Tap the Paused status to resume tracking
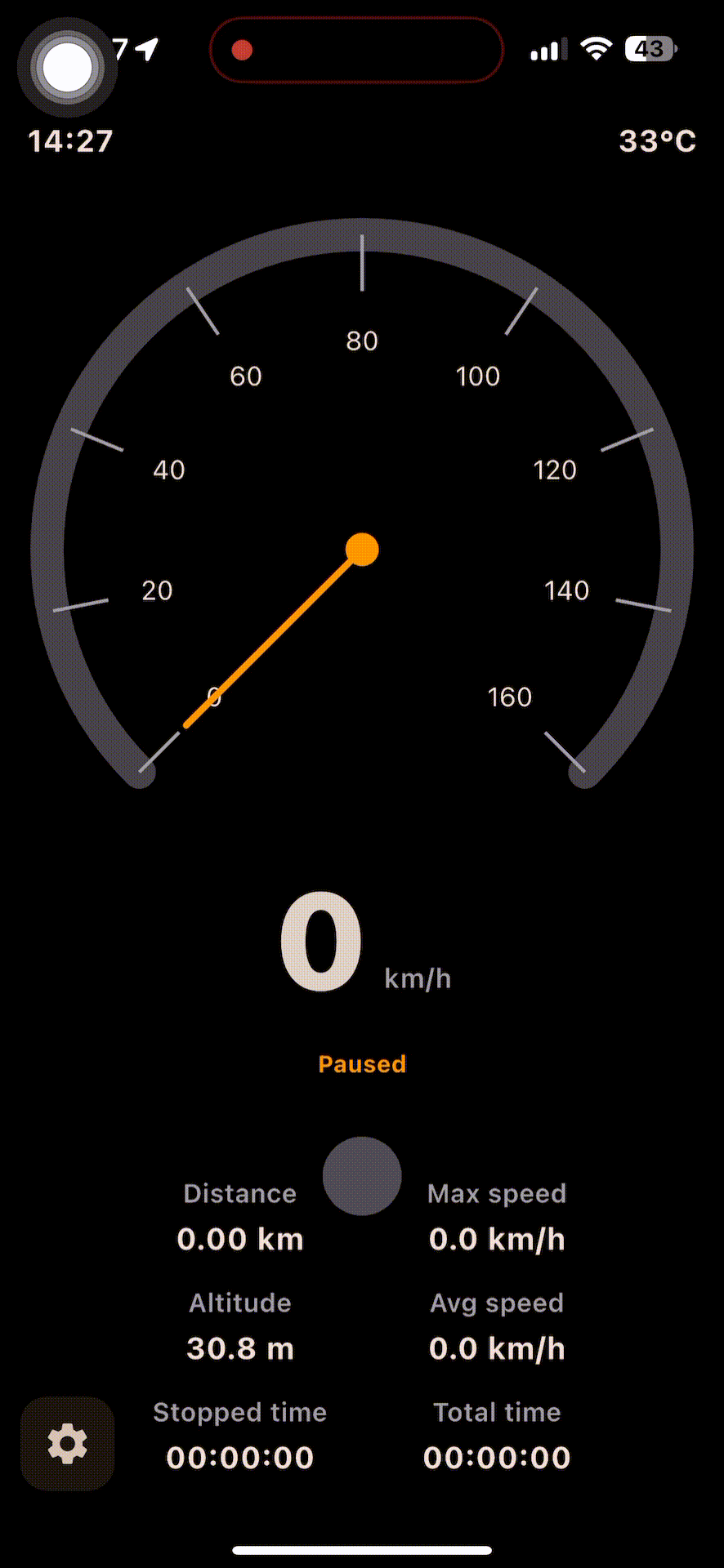 (x=362, y=1063)
